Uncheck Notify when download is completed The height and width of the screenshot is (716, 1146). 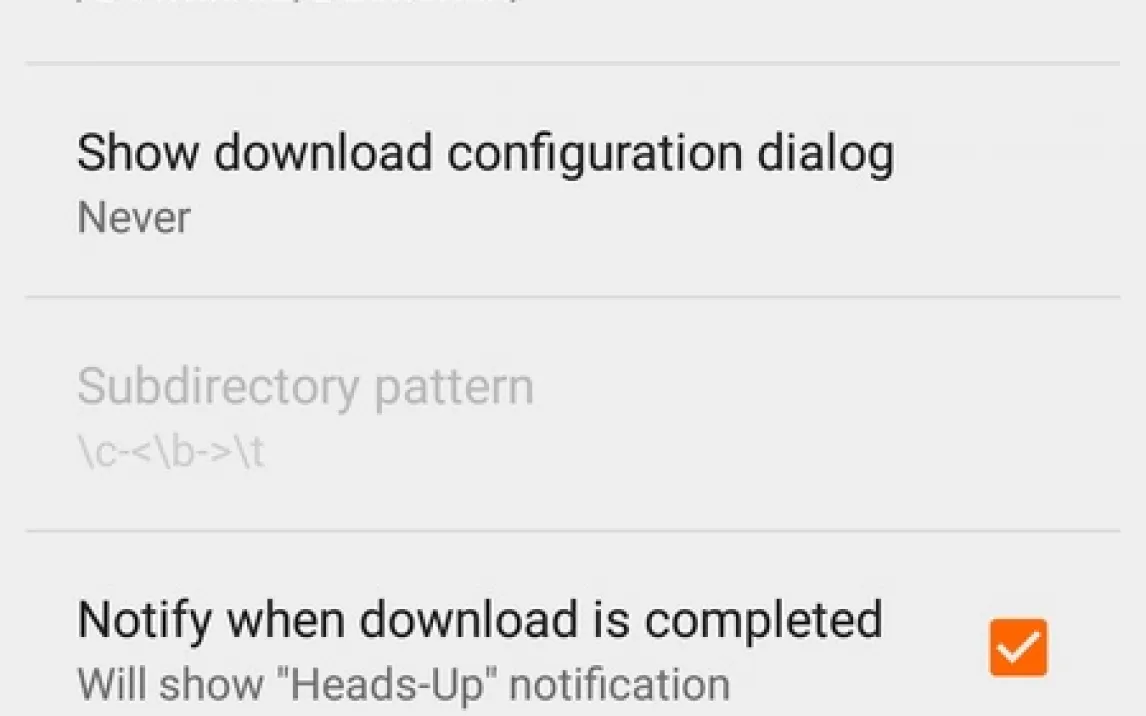click(x=1017, y=648)
